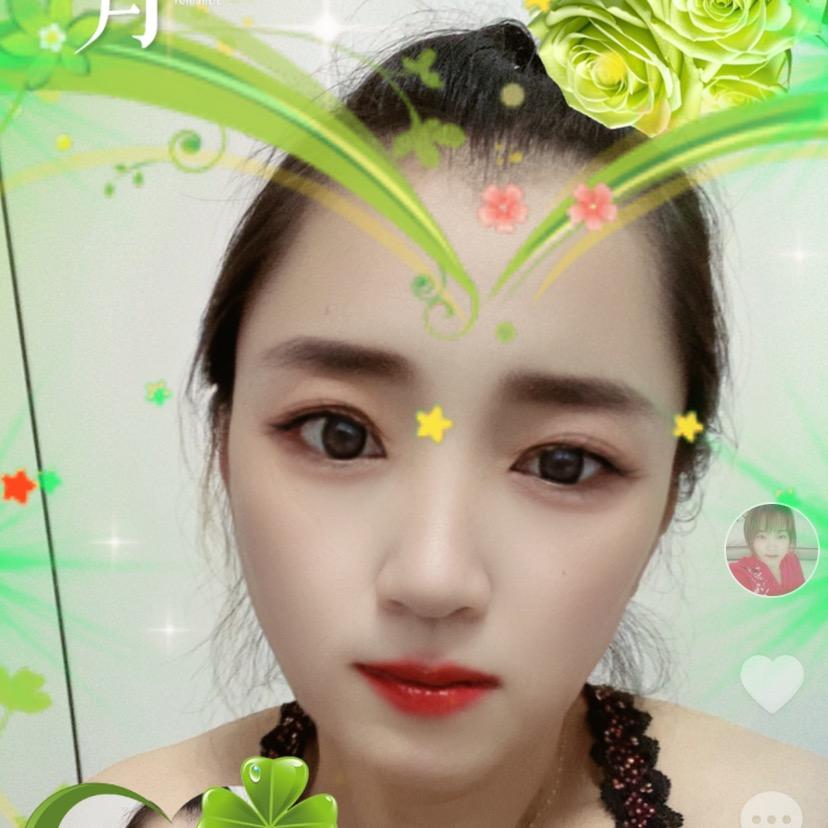This screenshot has width=828, height=828.
Task: Open the creator's profile avatar
Action: click(x=771, y=549)
